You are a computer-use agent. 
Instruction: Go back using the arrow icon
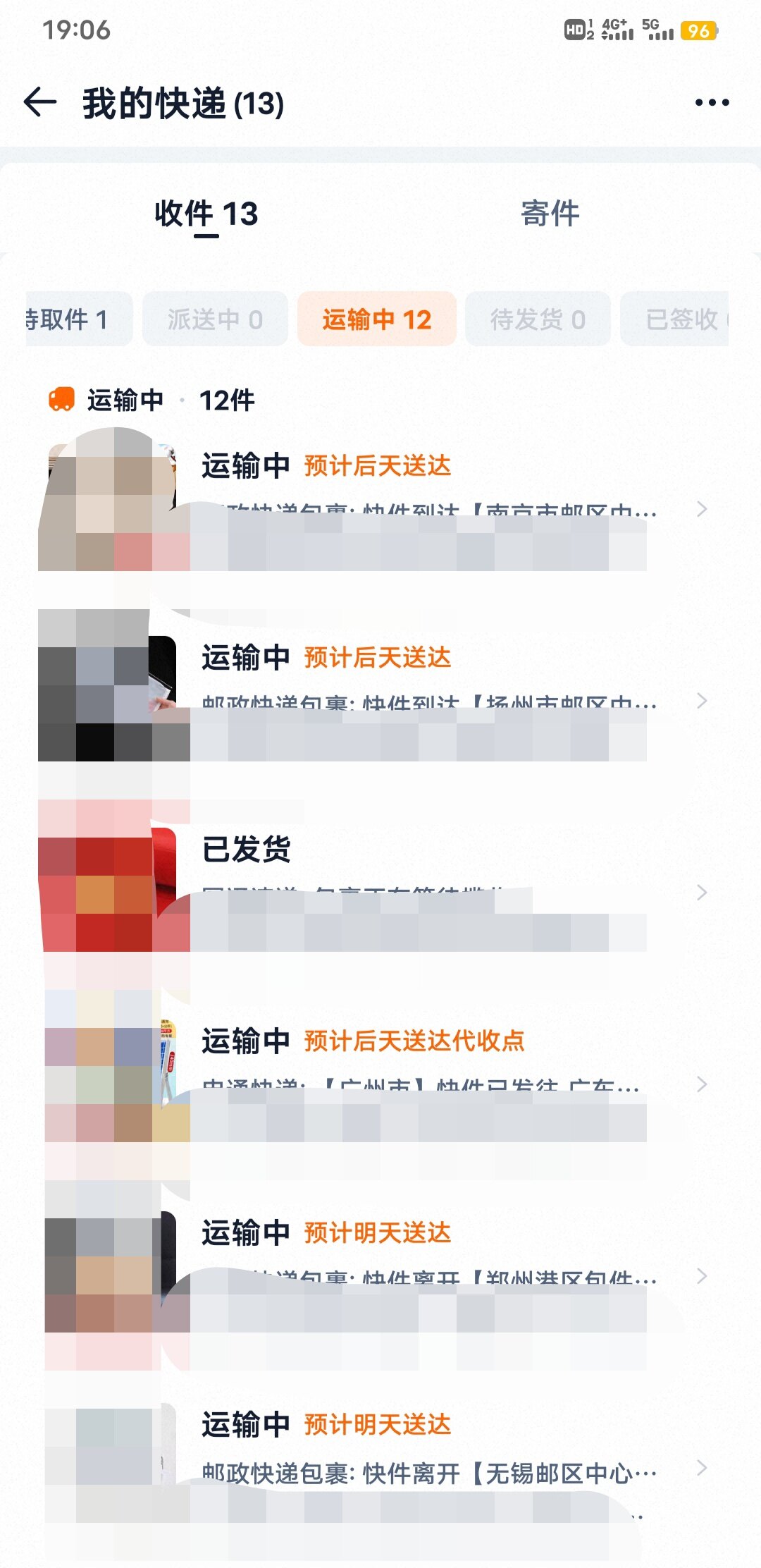40,103
